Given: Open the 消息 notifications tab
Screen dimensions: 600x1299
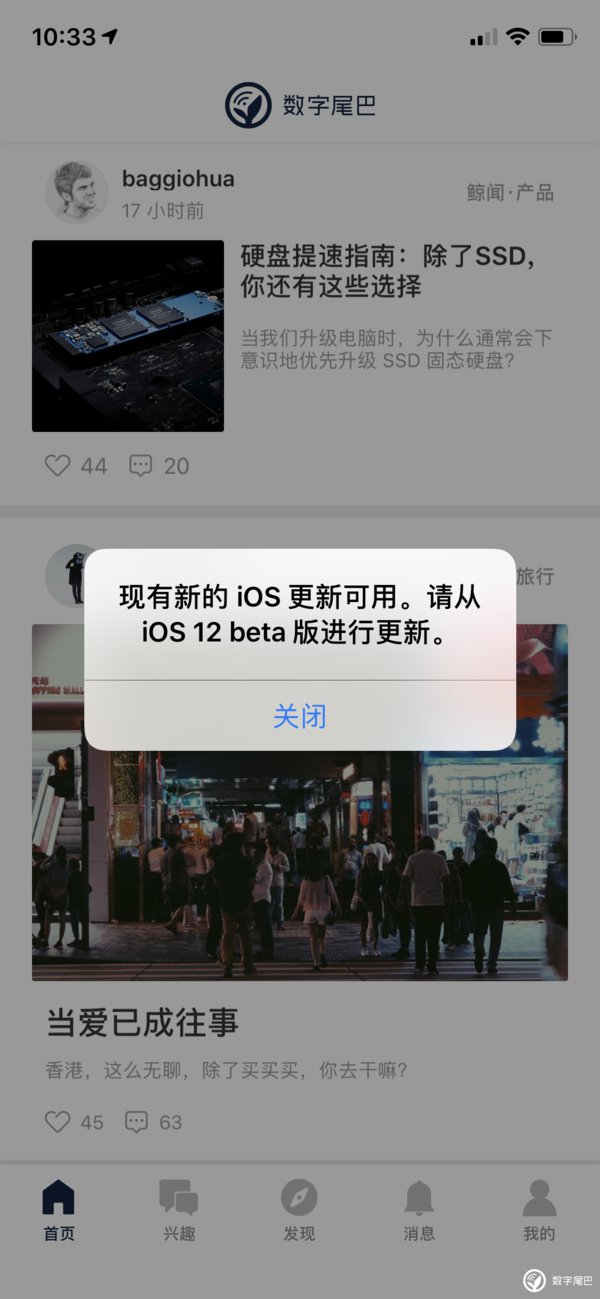Looking at the screenshot, I should coord(419,1209).
